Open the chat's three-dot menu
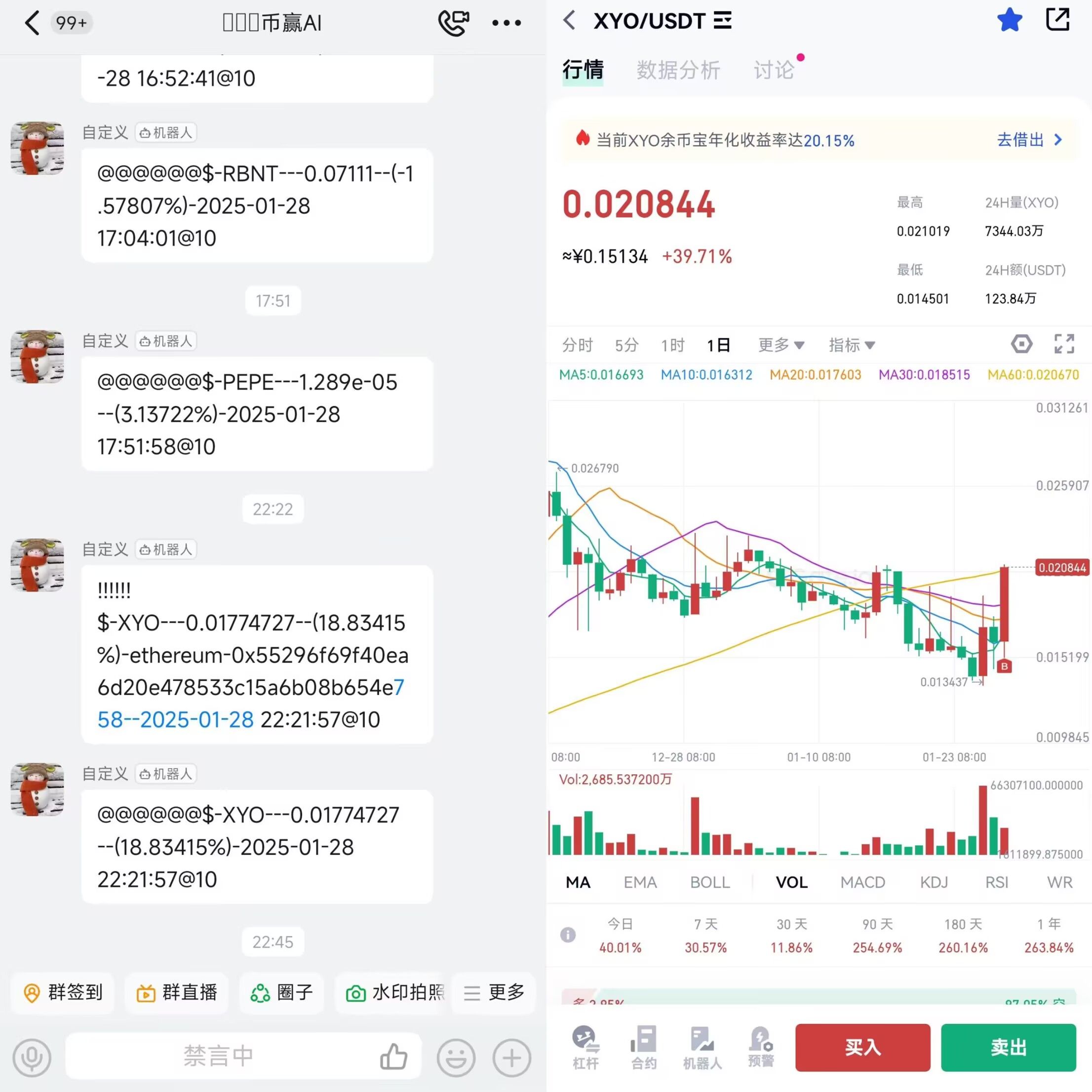This screenshot has width=1092, height=1092. click(x=506, y=23)
